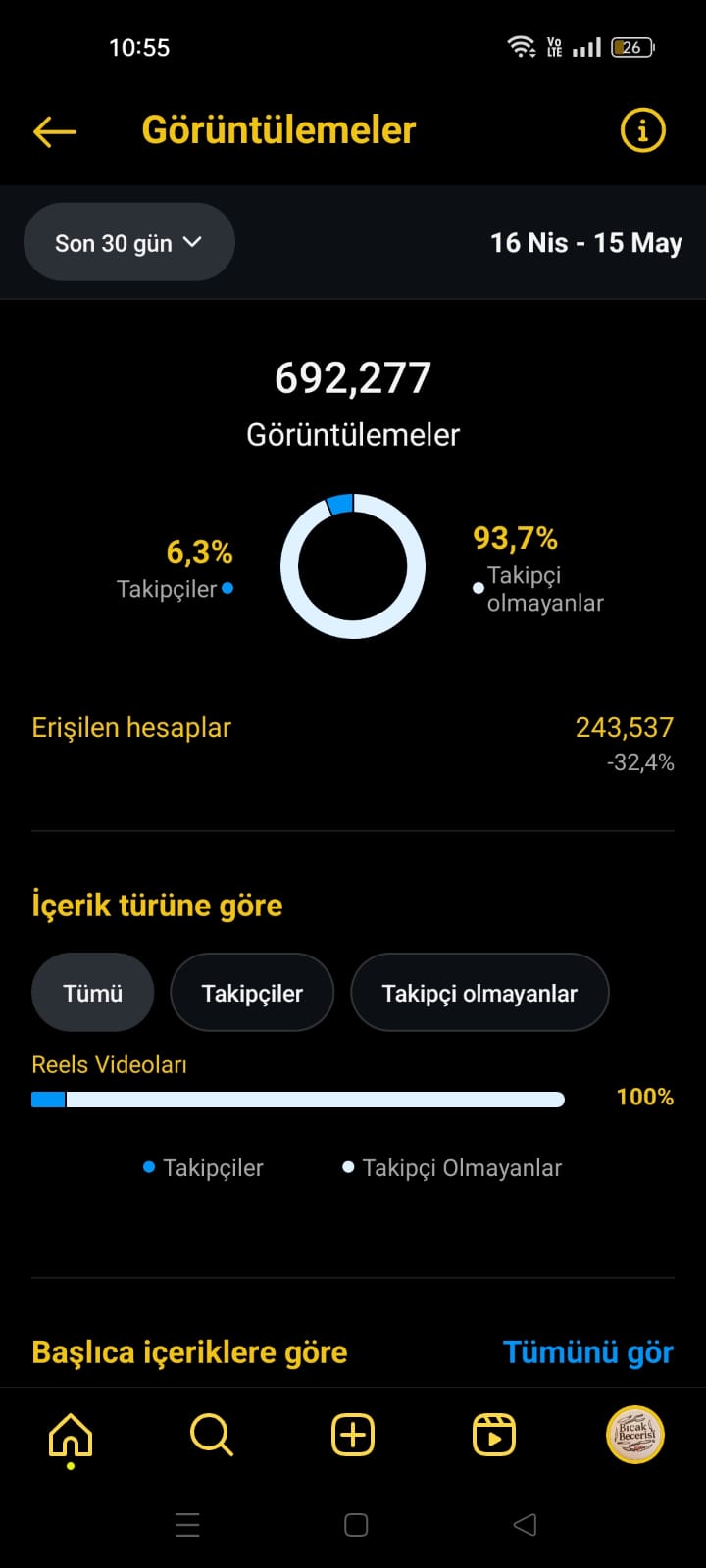Filter by Takipçi olmayanlar chip
The width and height of the screenshot is (706, 1568).
pos(479,993)
